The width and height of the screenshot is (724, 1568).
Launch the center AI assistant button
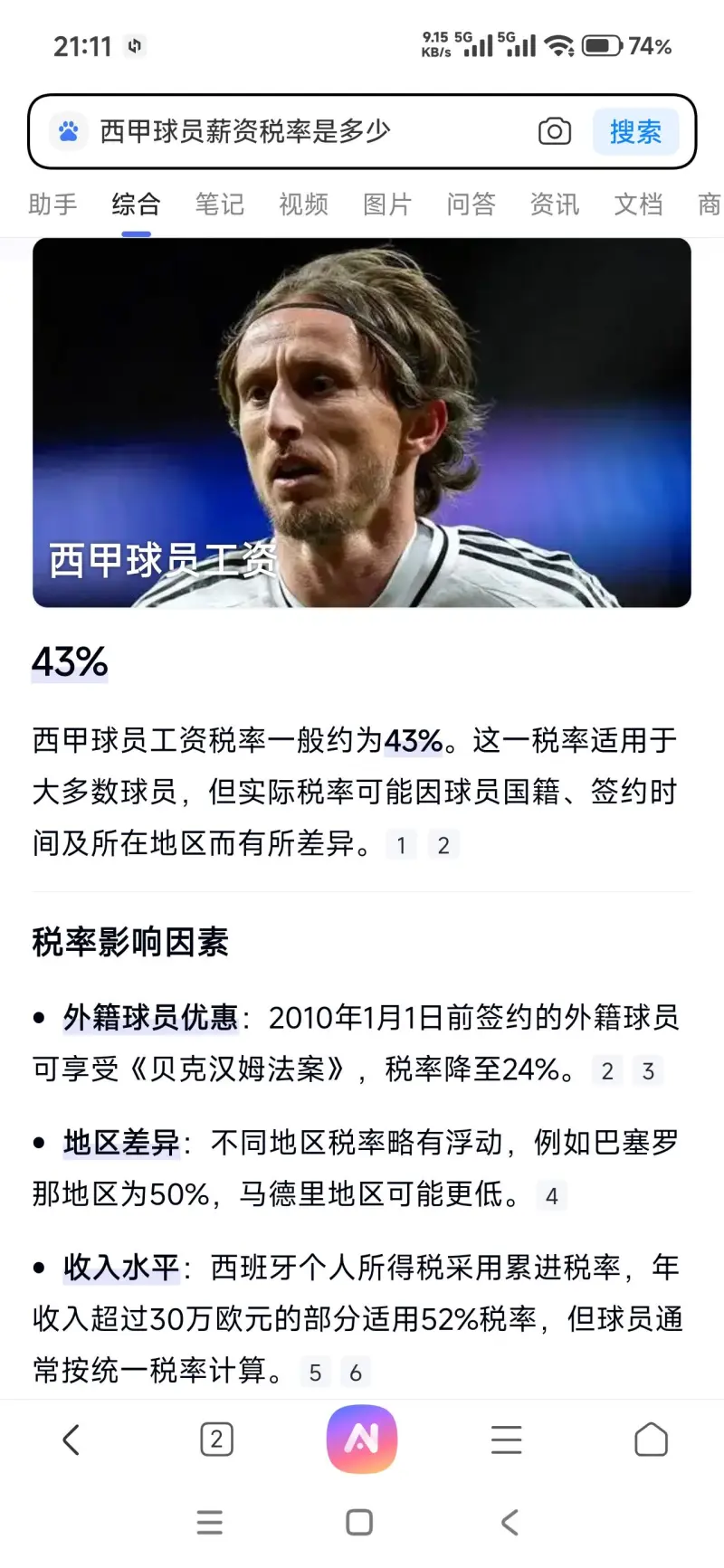[x=362, y=1439]
